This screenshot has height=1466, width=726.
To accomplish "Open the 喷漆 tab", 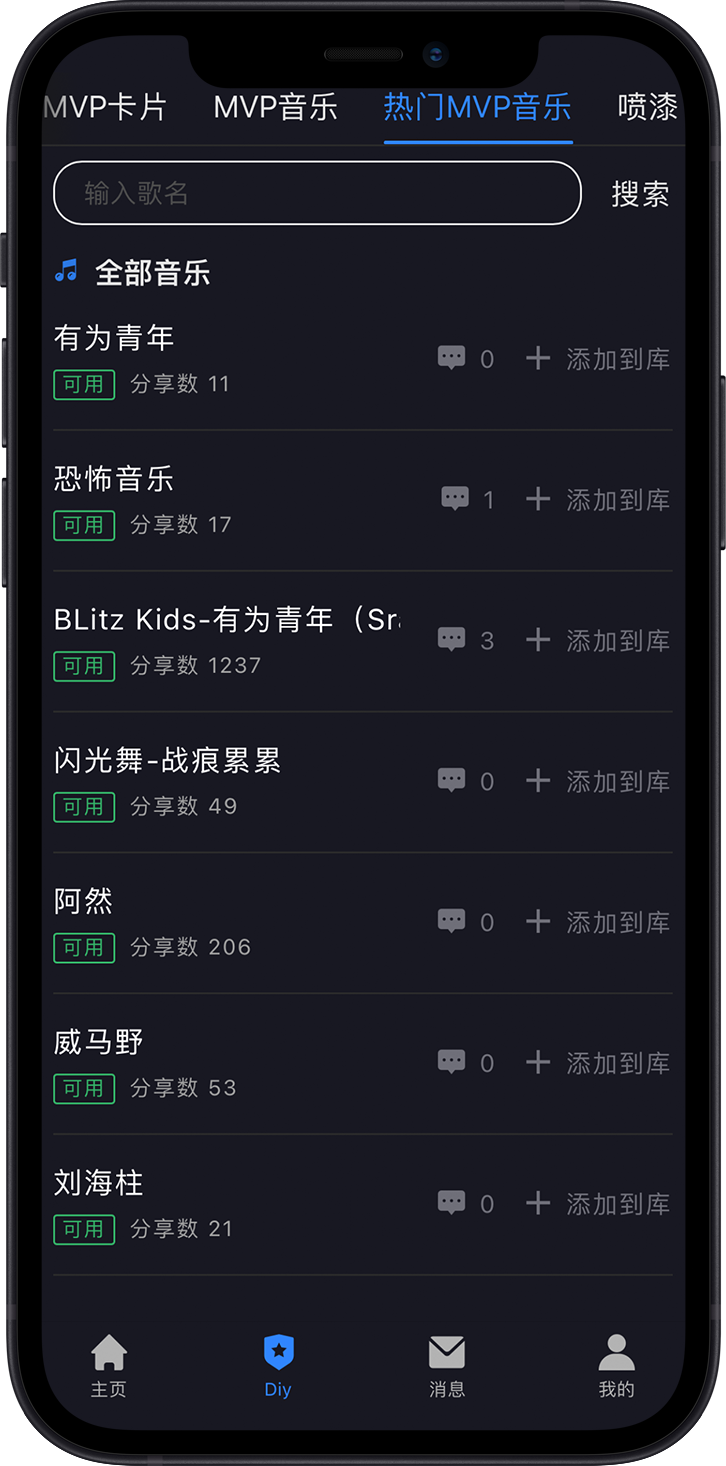I will (648, 108).
